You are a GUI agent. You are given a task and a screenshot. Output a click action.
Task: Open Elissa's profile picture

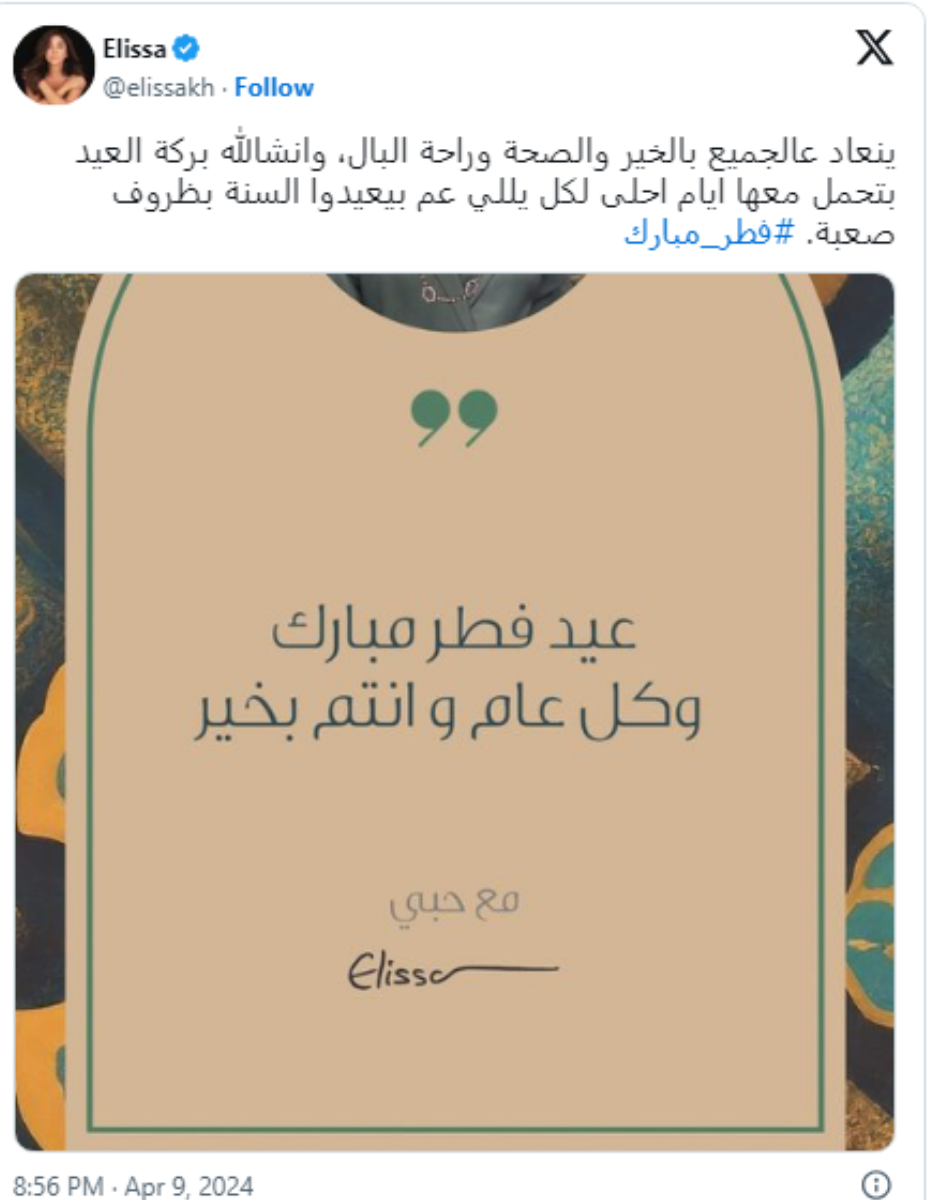(53, 65)
